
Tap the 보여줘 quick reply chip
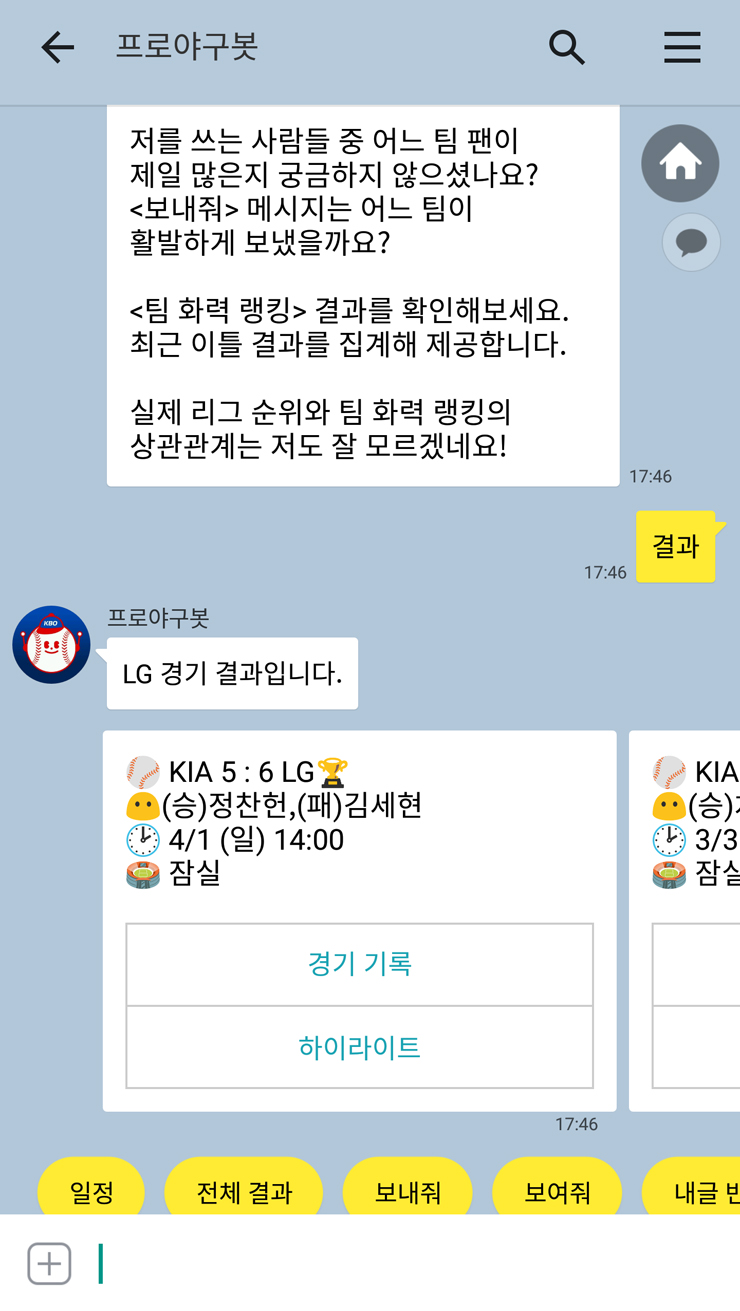(x=557, y=1192)
